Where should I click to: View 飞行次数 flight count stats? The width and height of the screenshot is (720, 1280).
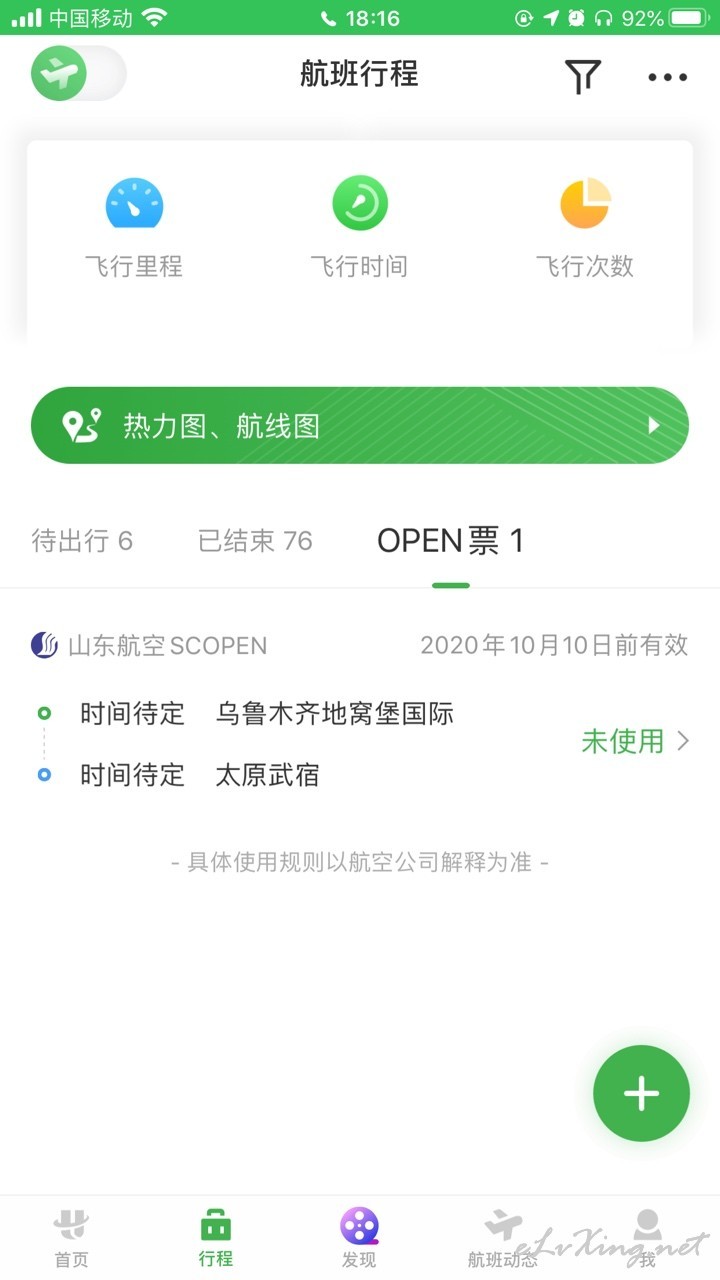click(585, 228)
